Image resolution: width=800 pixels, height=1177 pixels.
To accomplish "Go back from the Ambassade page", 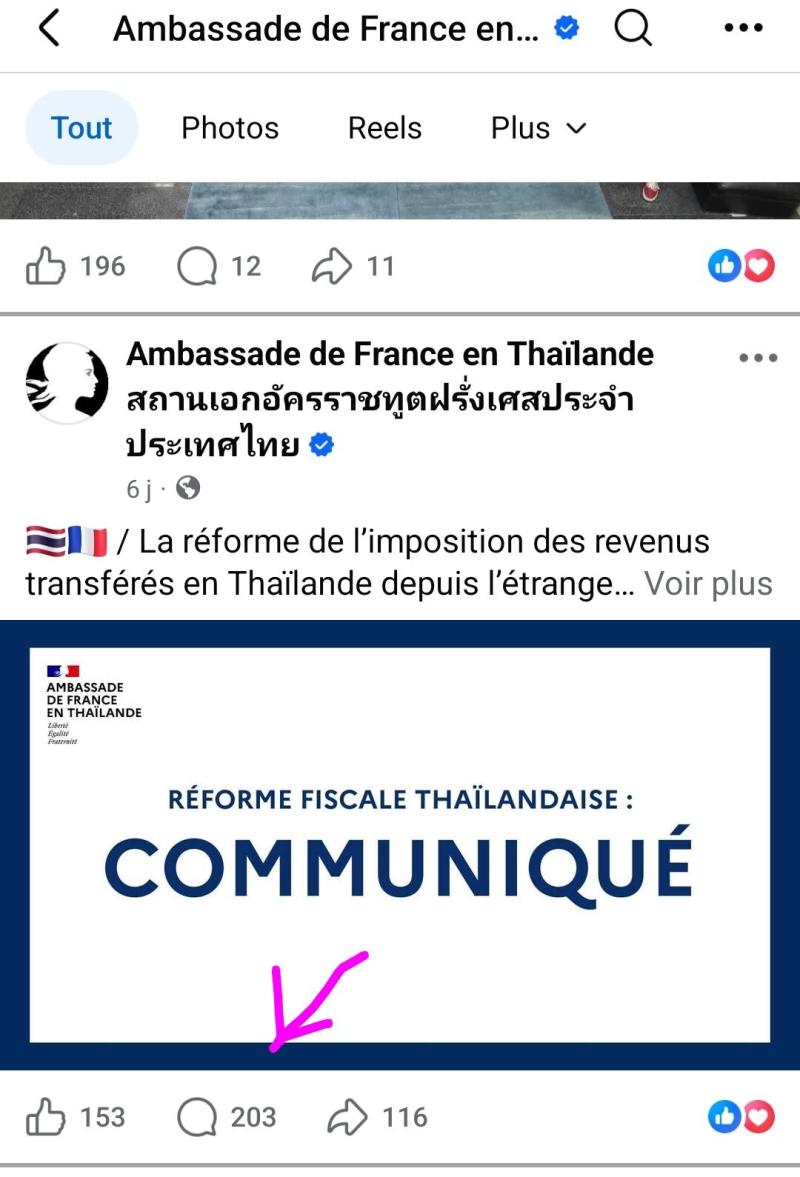I will click(x=48, y=30).
